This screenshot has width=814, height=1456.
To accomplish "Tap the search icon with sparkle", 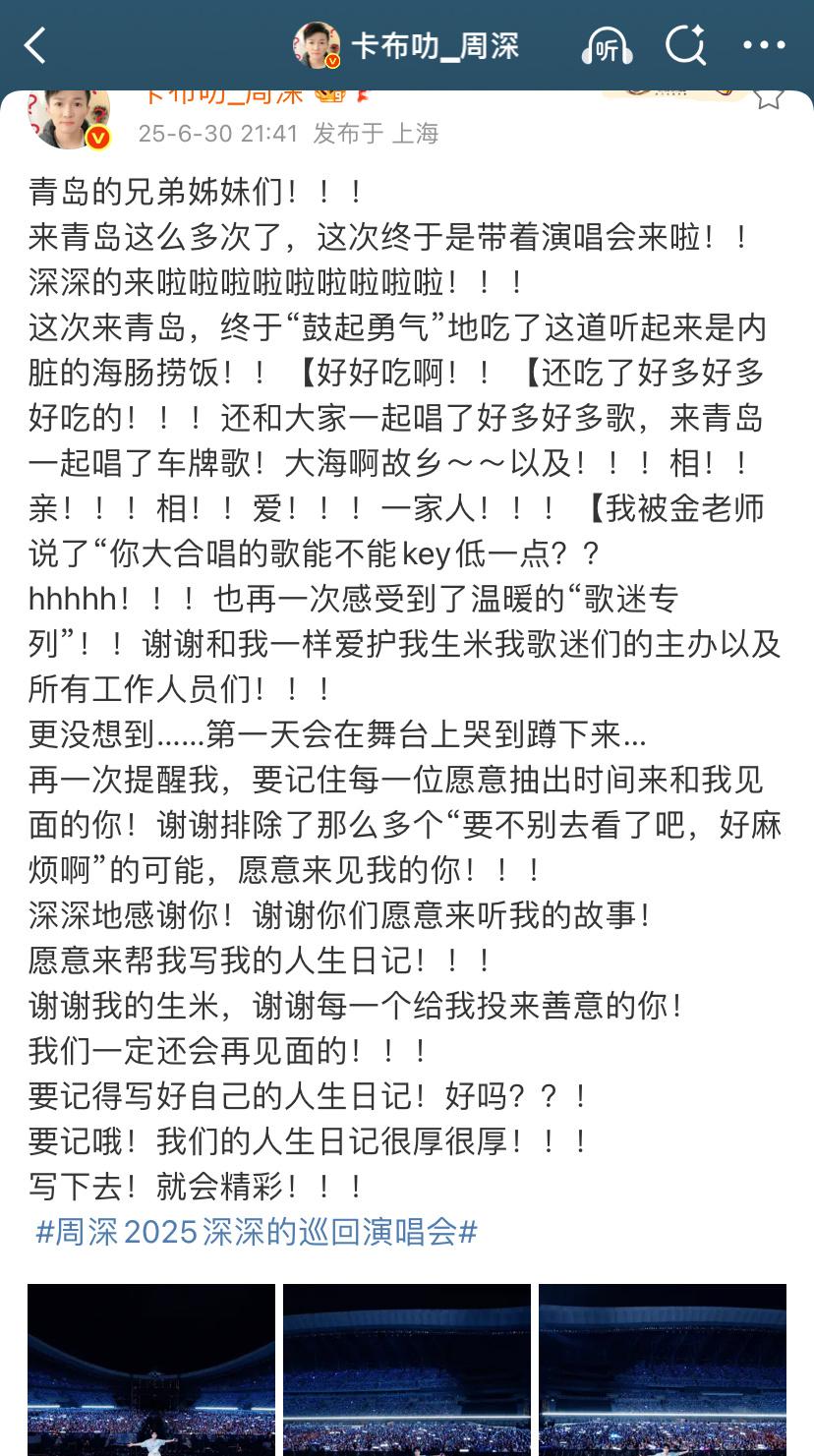I will [x=685, y=45].
